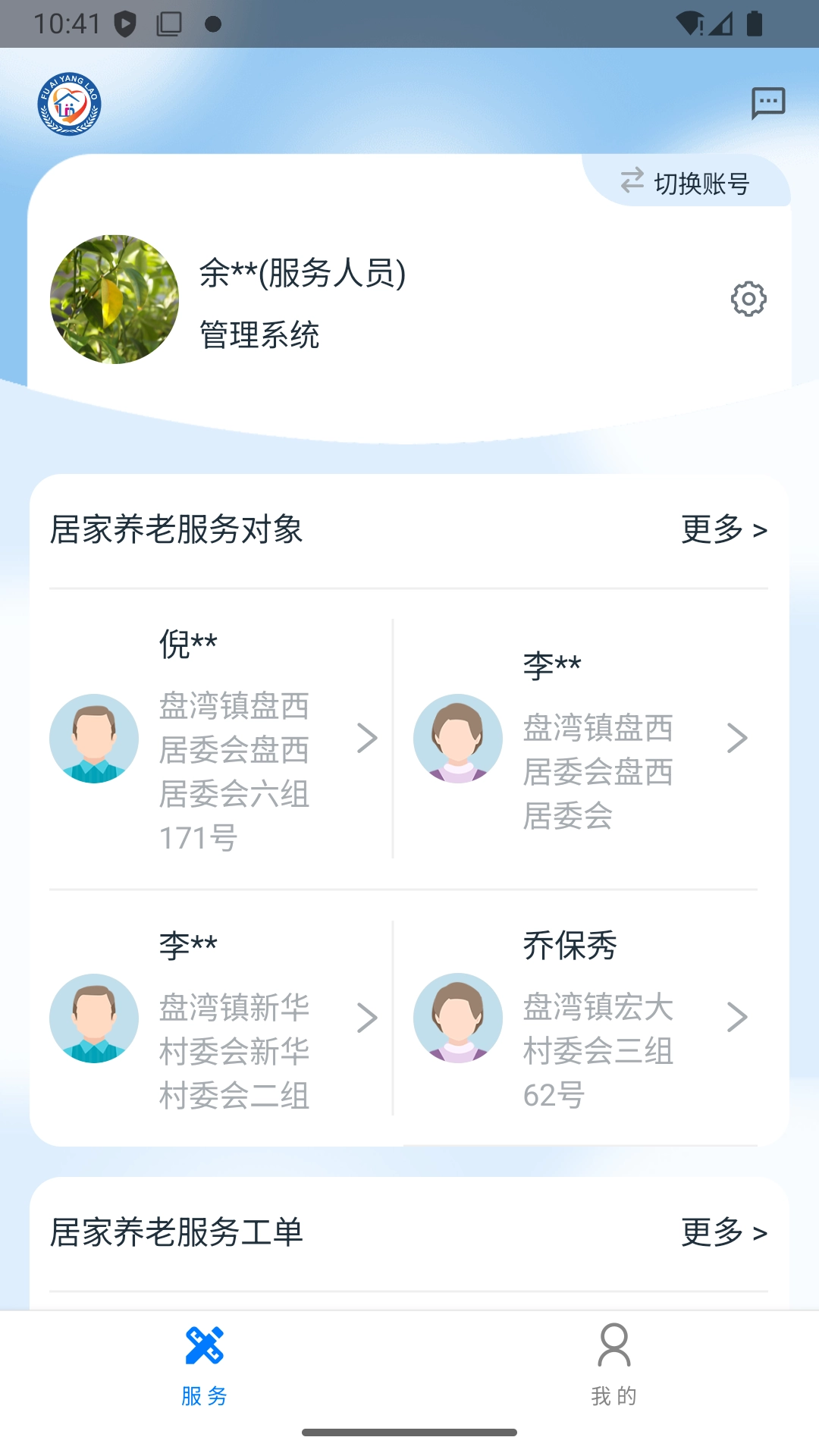Open 更多 for 居家养老服务对象
The height and width of the screenshot is (1456, 819).
point(726,531)
